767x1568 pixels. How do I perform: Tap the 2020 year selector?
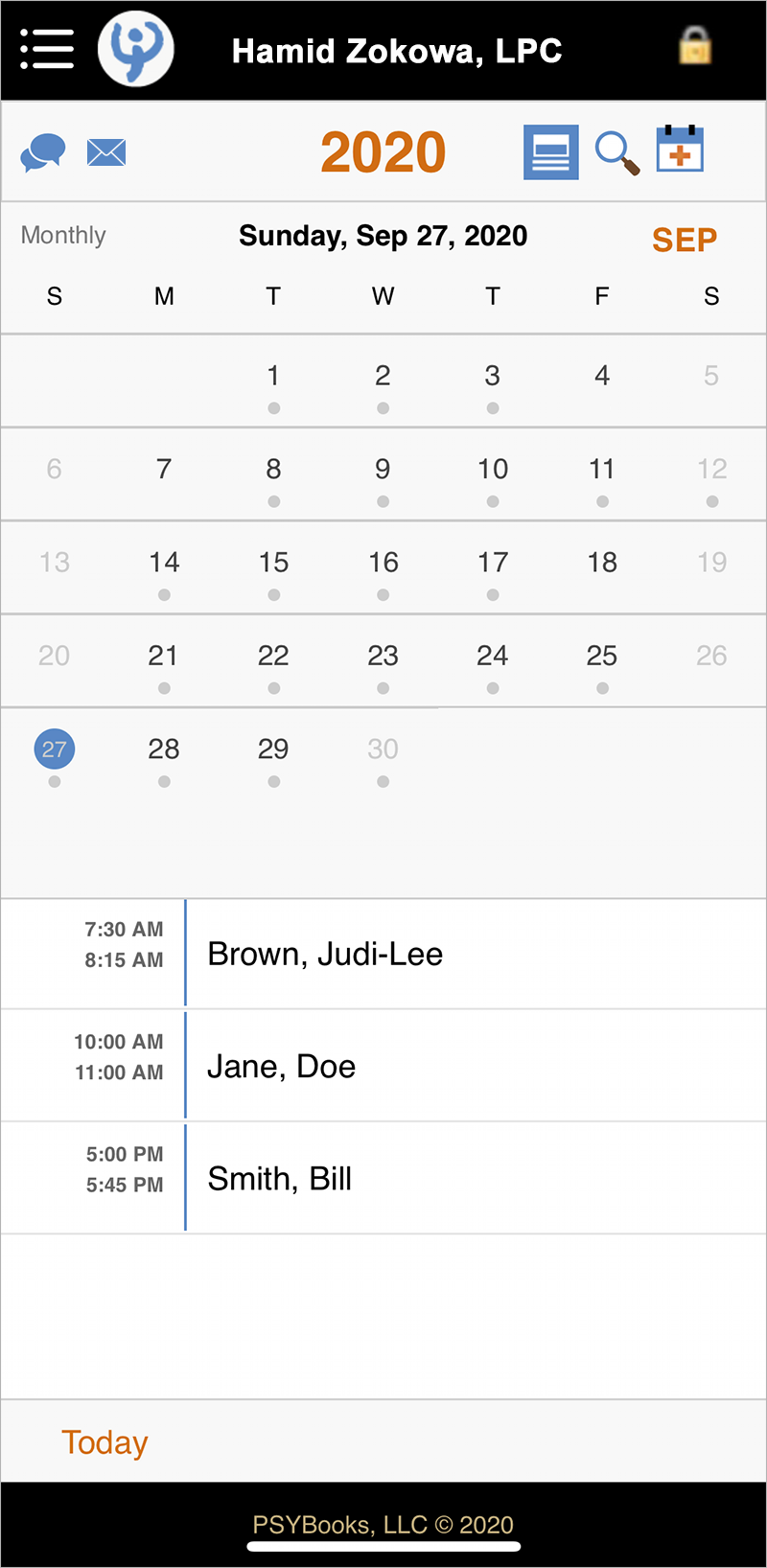coord(383,152)
